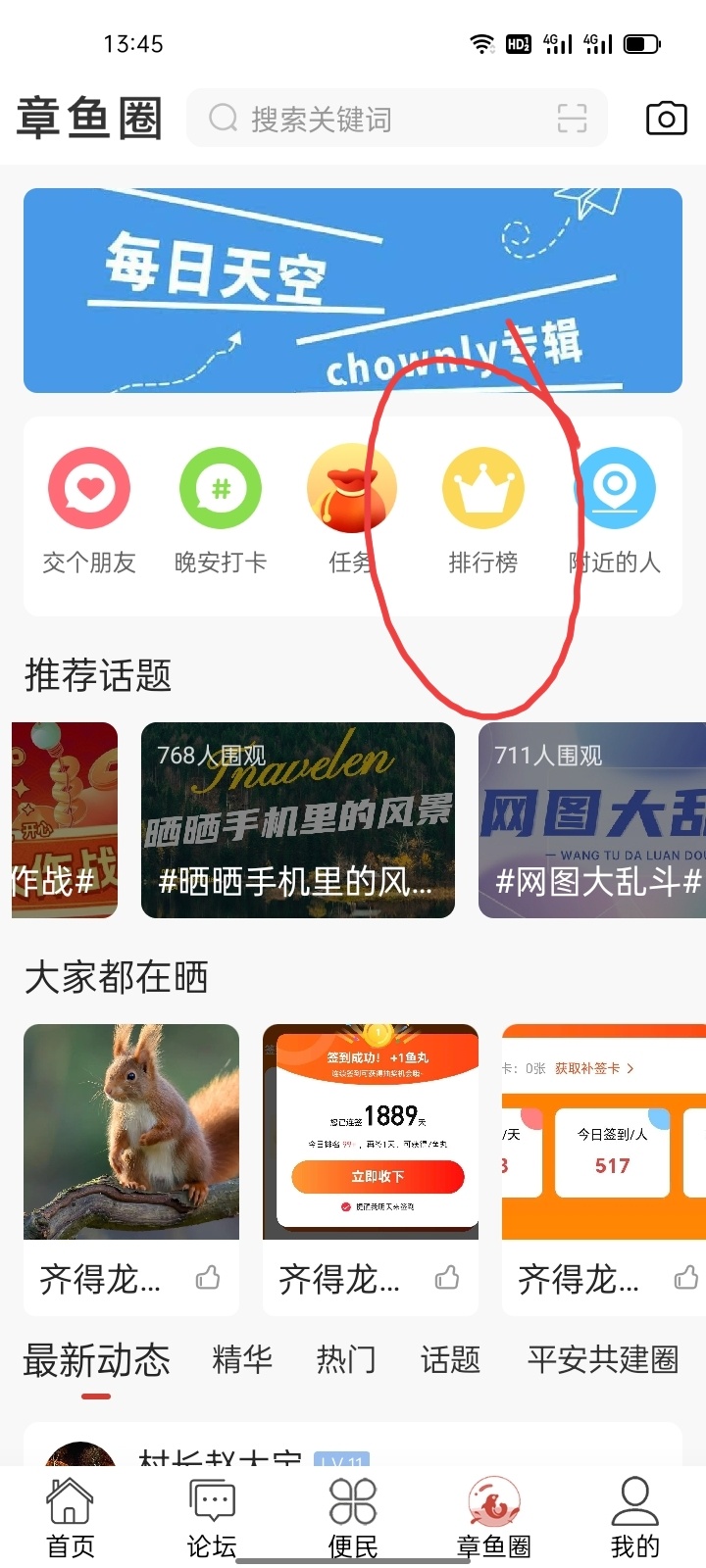Go to 我的 in bottom navigation
This screenshot has width=706, height=1568.
coord(634,1517)
